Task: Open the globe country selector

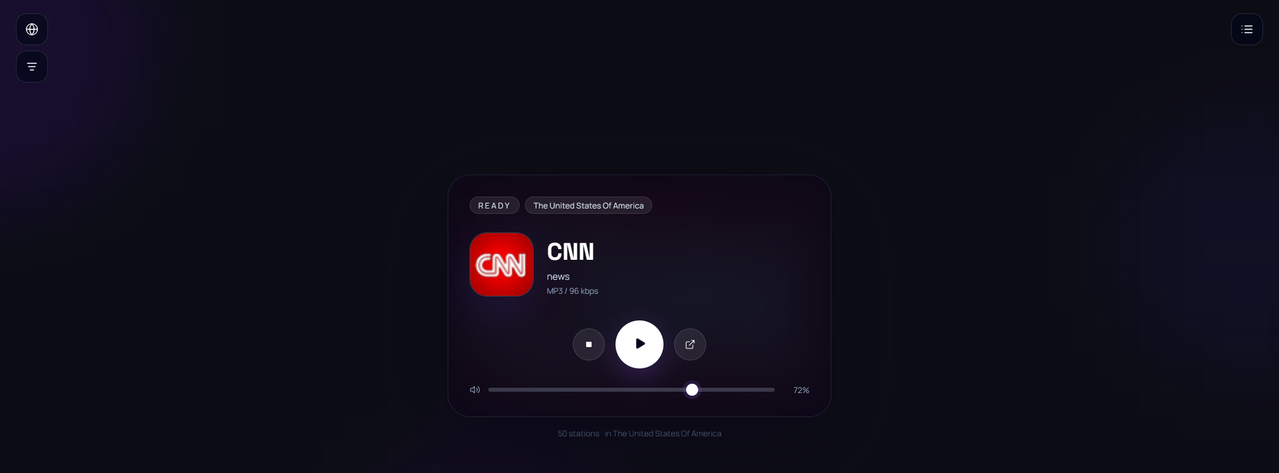Action: [32, 29]
